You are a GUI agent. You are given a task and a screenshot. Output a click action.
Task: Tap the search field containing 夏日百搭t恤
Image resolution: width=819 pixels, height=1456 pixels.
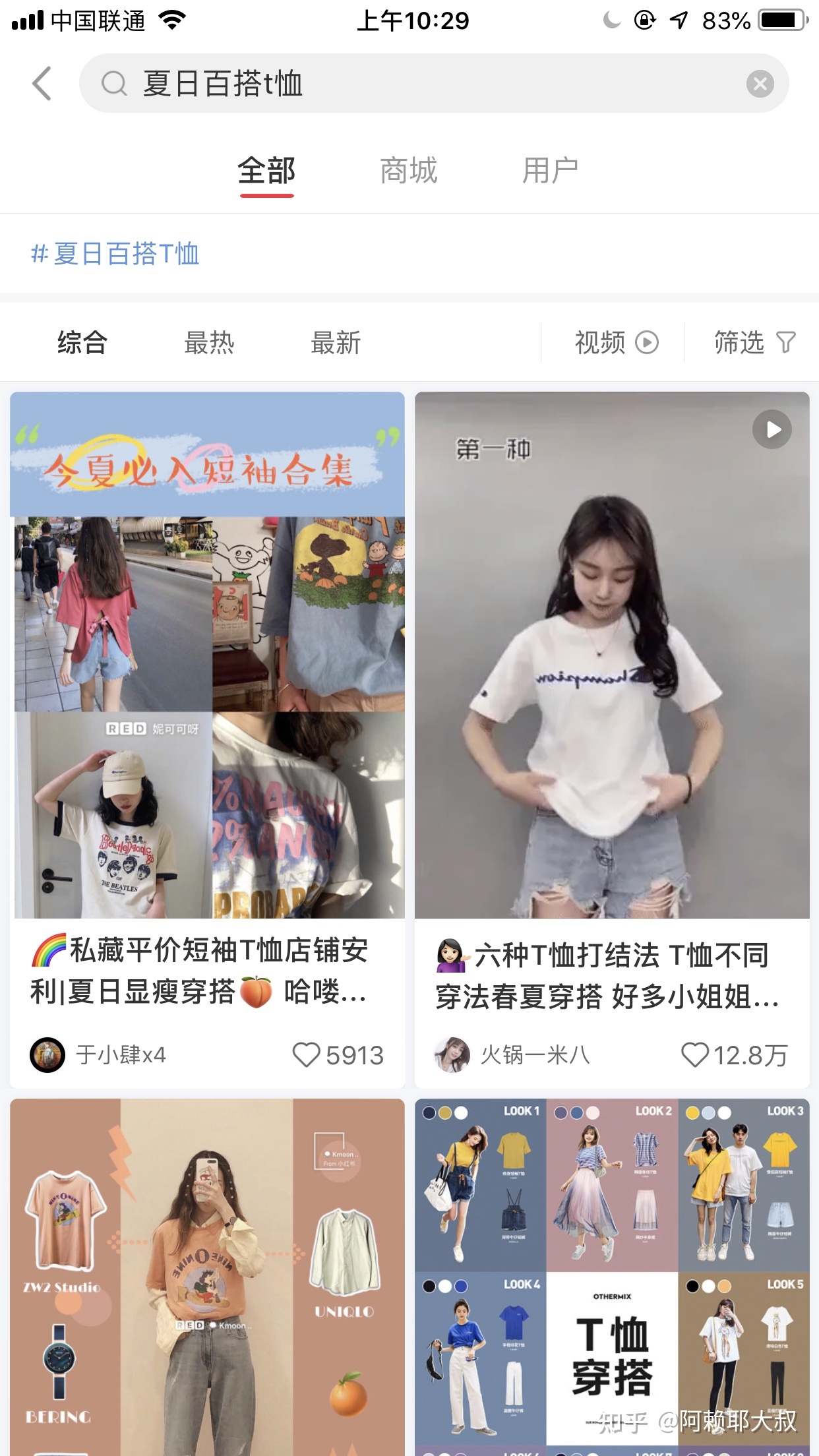coord(409,84)
